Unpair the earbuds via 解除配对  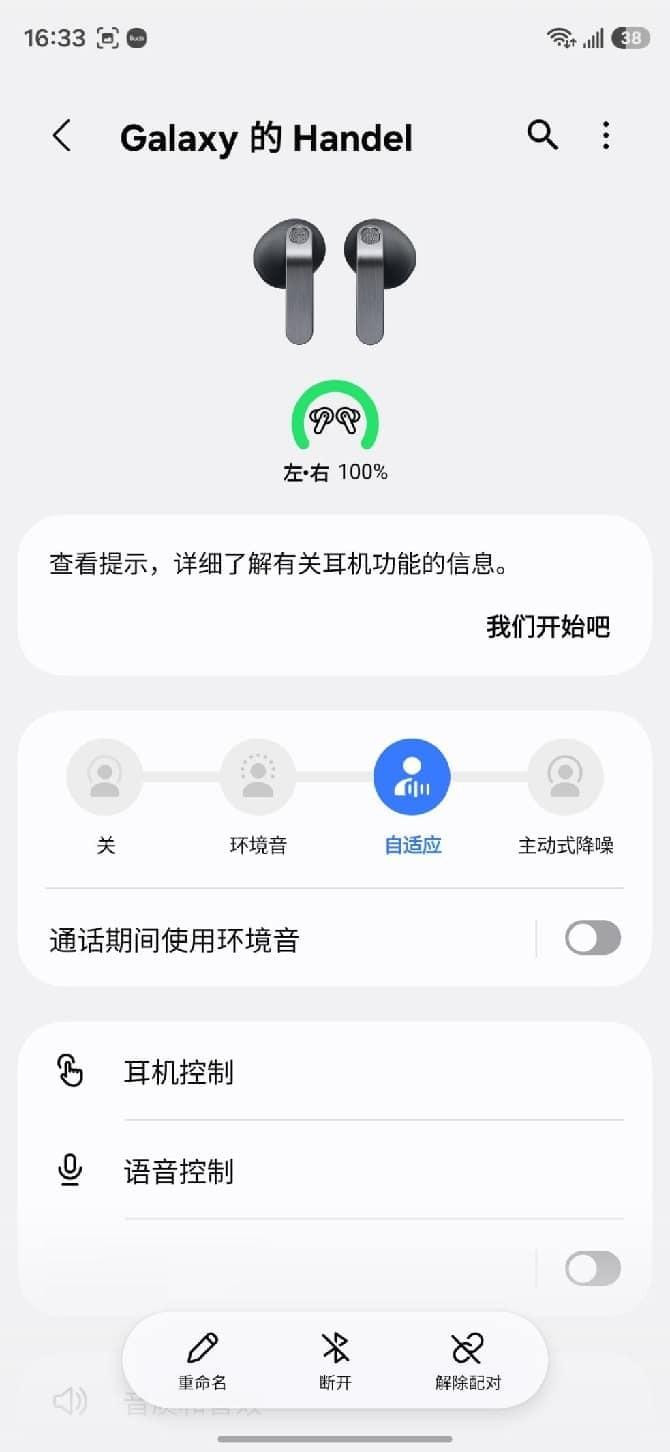coord(468,1360)
